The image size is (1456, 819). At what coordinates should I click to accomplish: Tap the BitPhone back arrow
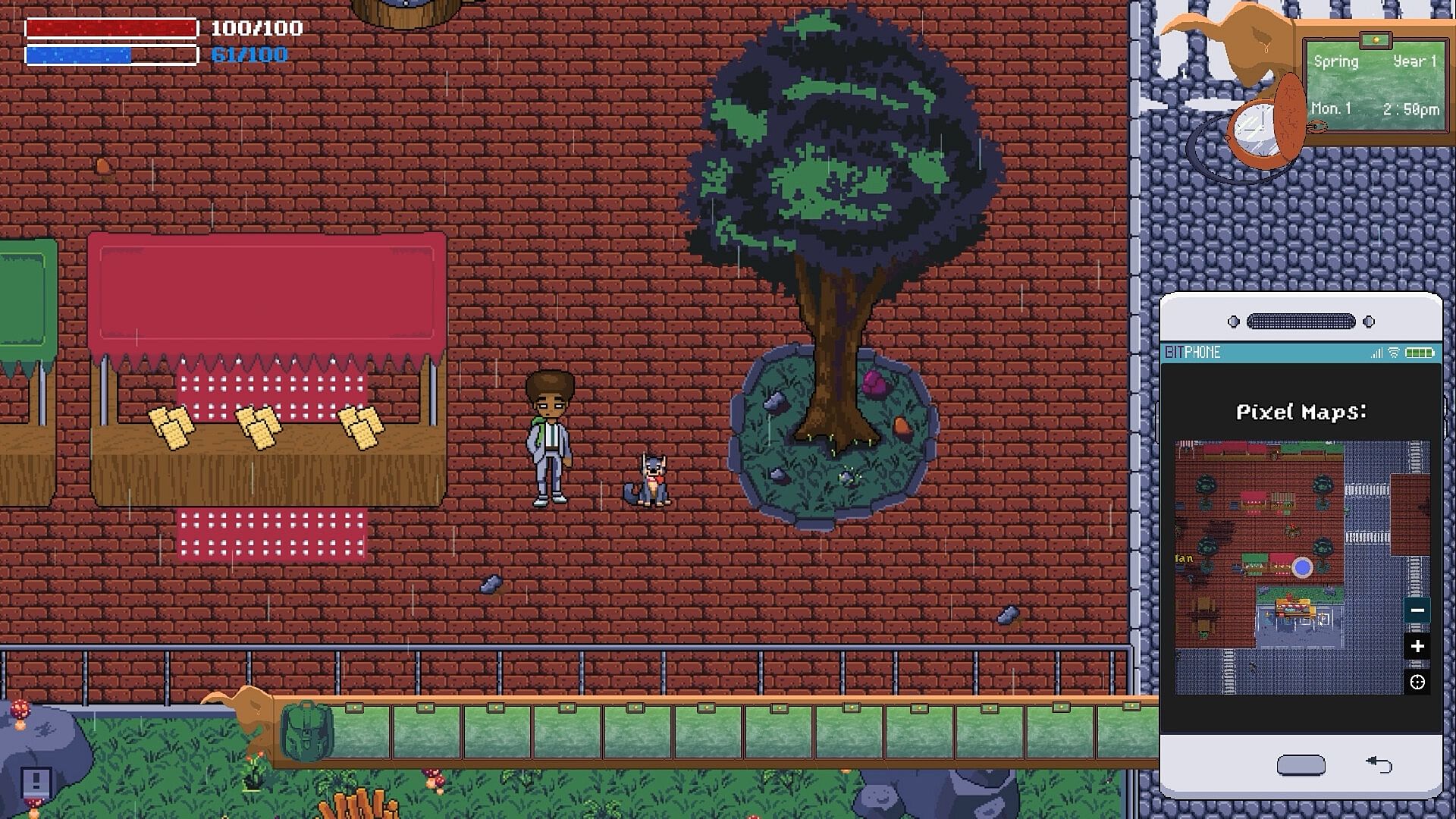(1379, 764)
